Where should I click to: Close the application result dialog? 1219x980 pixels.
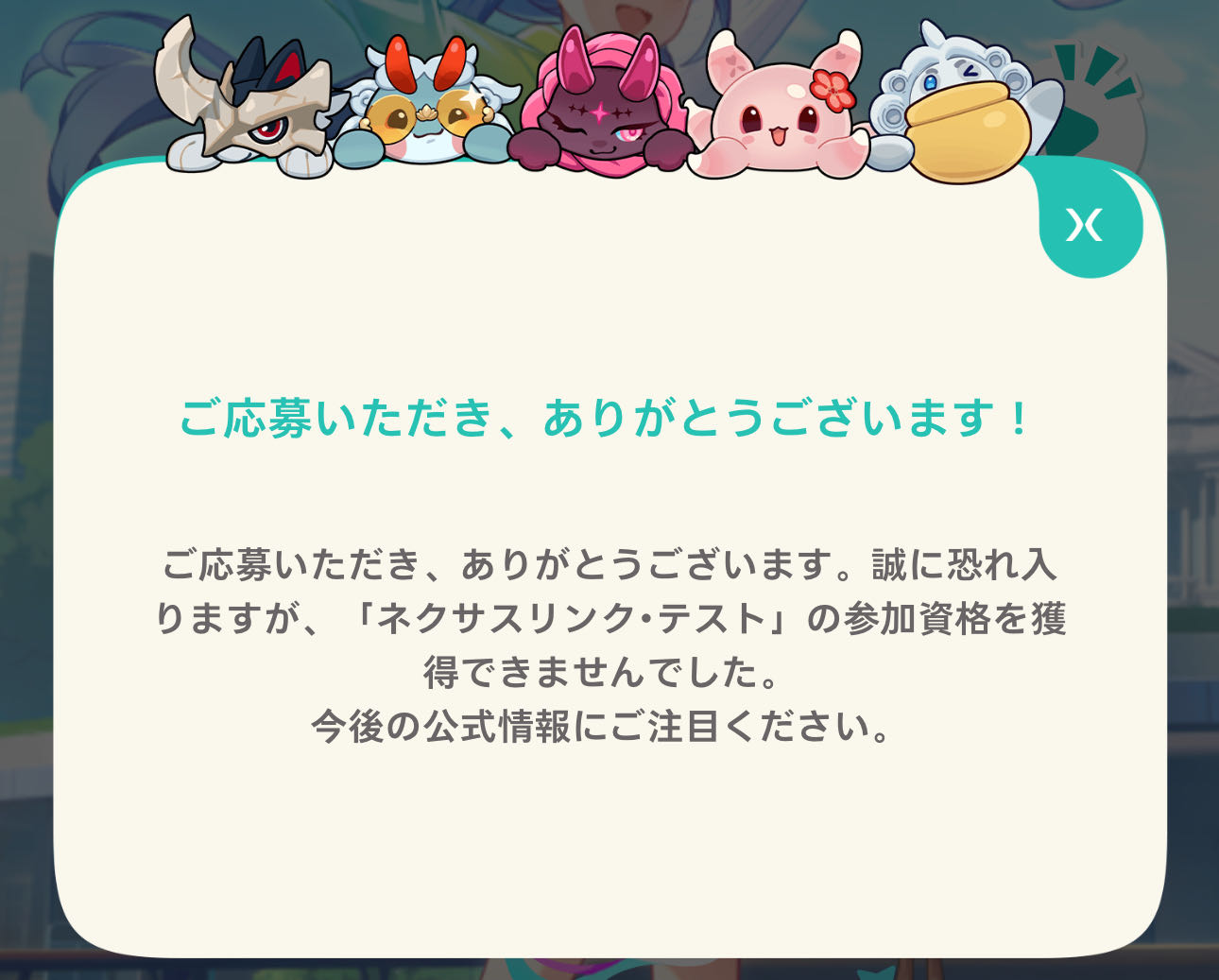[x=1085, y=225]
